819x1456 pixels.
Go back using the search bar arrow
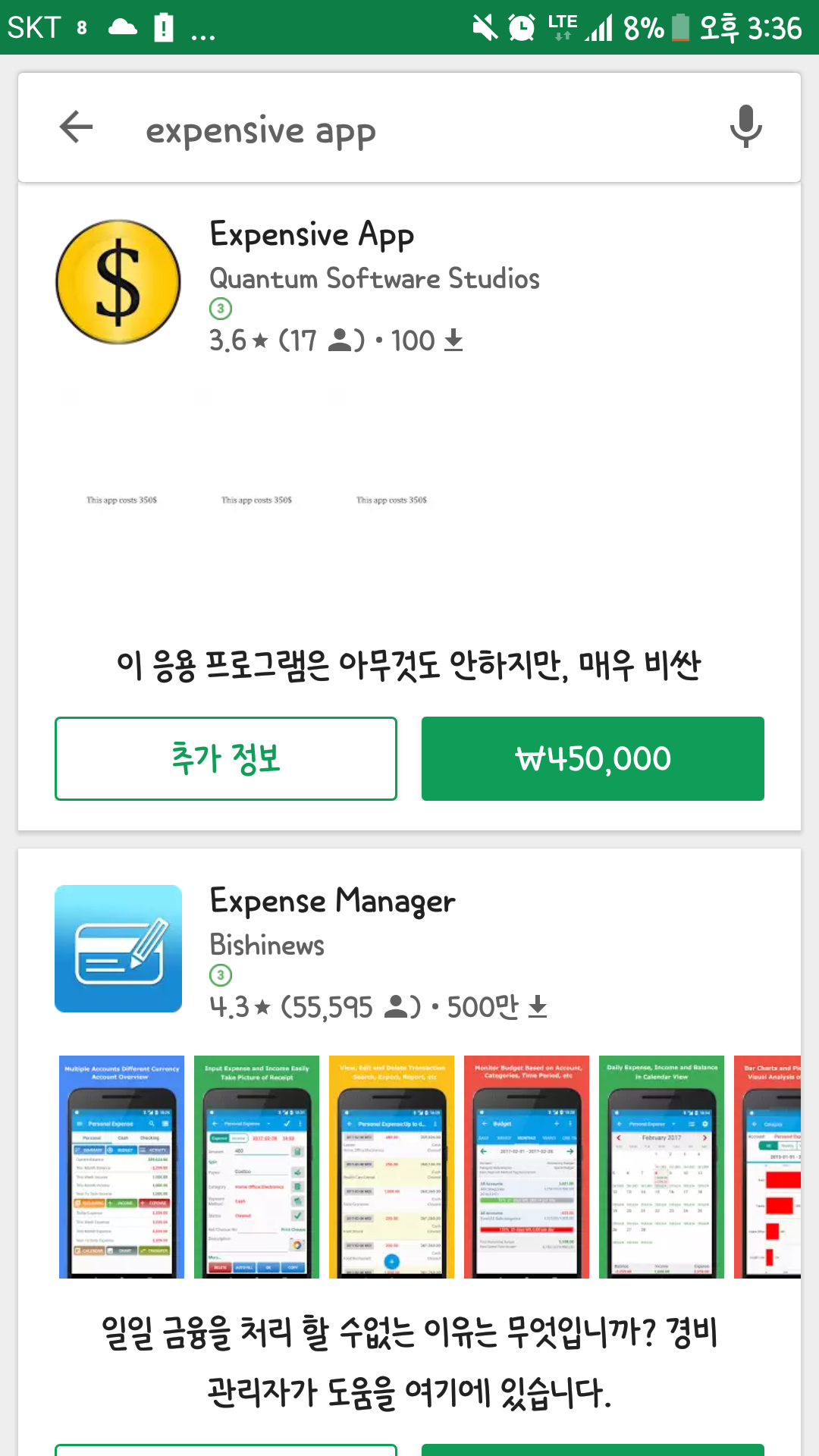click(77, 127)
